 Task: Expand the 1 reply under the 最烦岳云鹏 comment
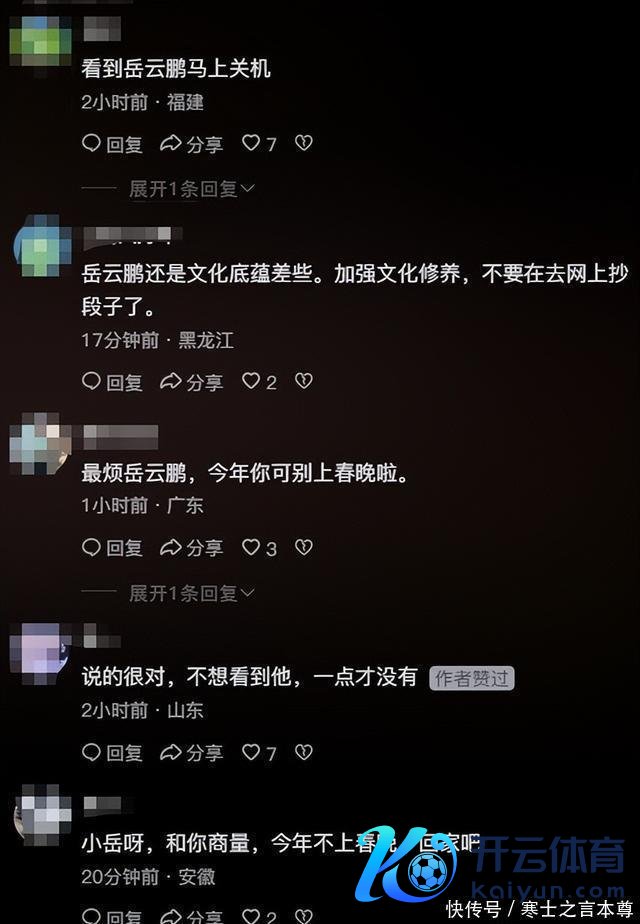tap(192, 593)
